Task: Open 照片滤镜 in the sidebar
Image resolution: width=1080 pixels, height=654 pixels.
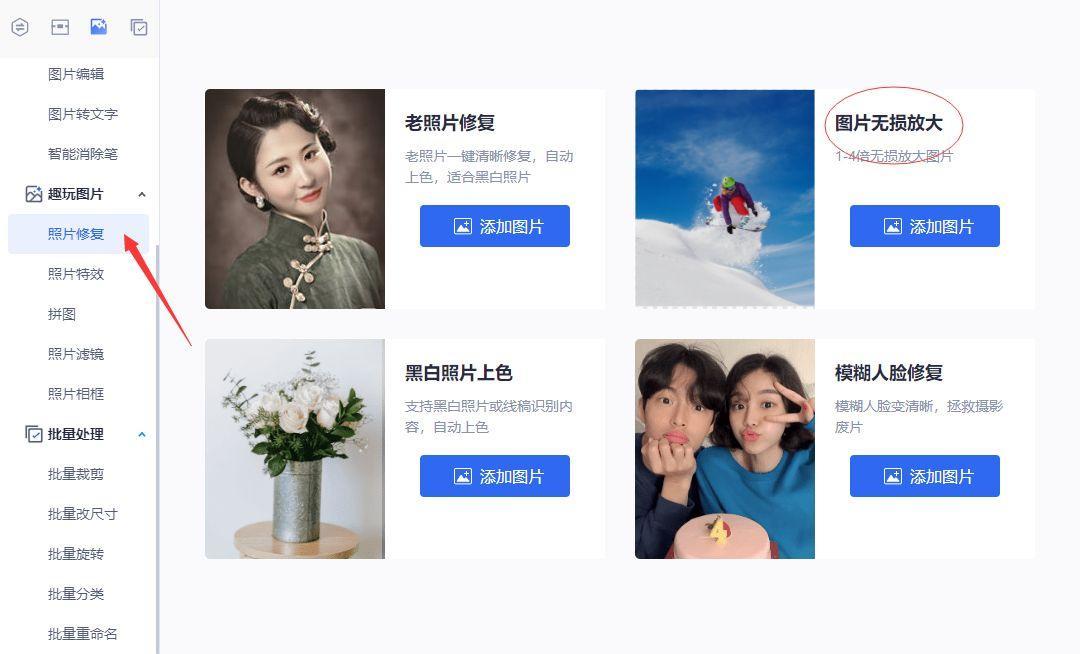Action: (76, 354)
